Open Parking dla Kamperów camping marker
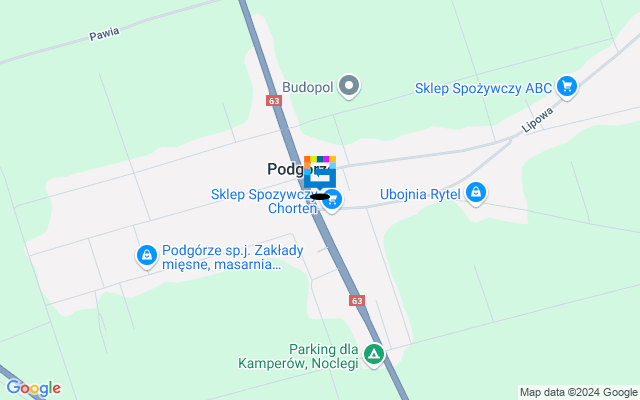The height and width of the screenshot is (400, 640). [x=374, y=354]
